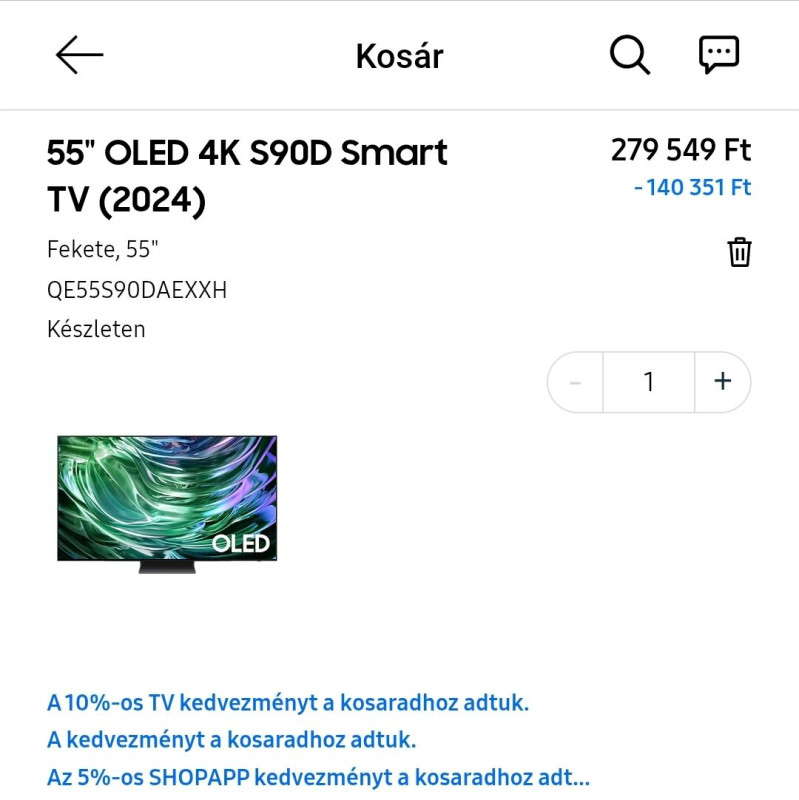Image resolution: width=799 pixels, height=800 pixels.
Task: Open the chat support icon
Action: [718, 55]
